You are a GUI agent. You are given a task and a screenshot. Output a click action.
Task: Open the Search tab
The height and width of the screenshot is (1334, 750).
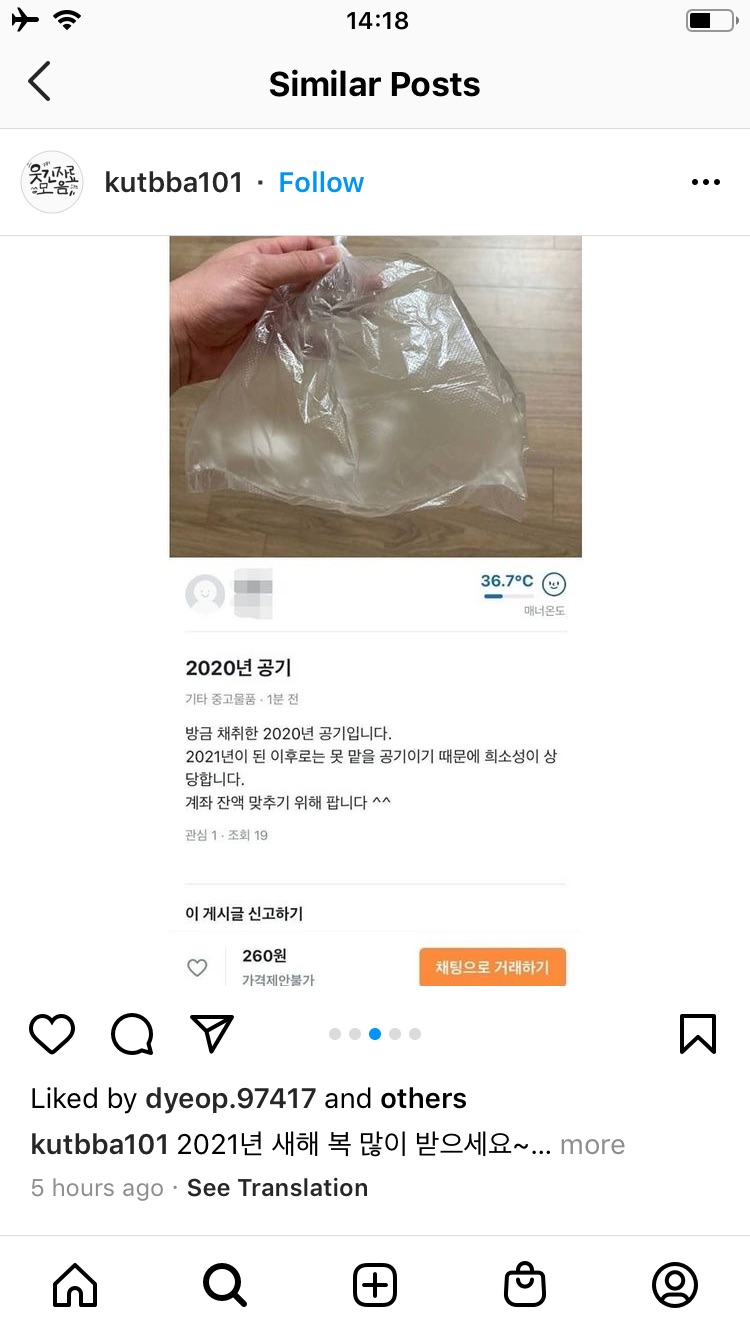pos(225,1285)
